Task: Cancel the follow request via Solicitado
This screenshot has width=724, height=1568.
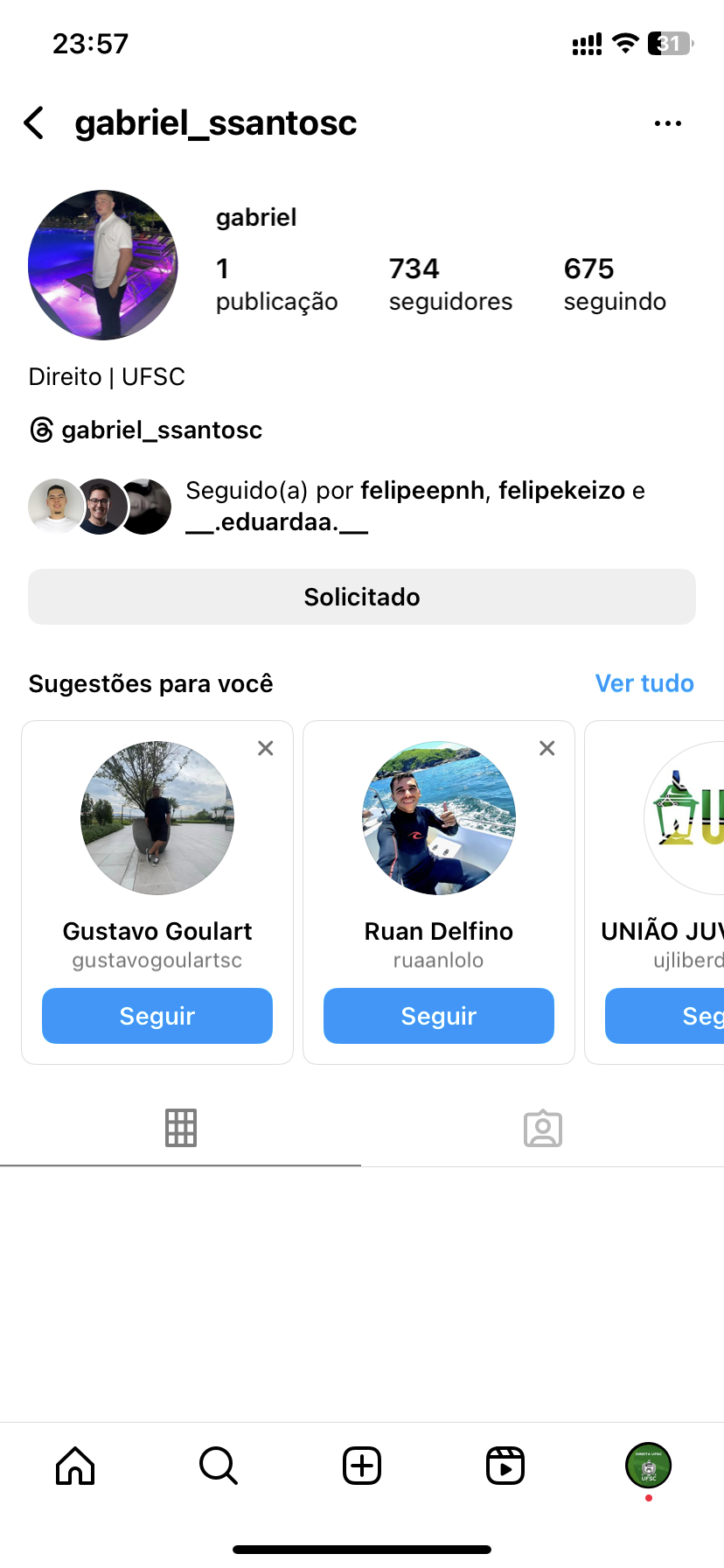Action: pyautogui.click(x=362, y=597)
